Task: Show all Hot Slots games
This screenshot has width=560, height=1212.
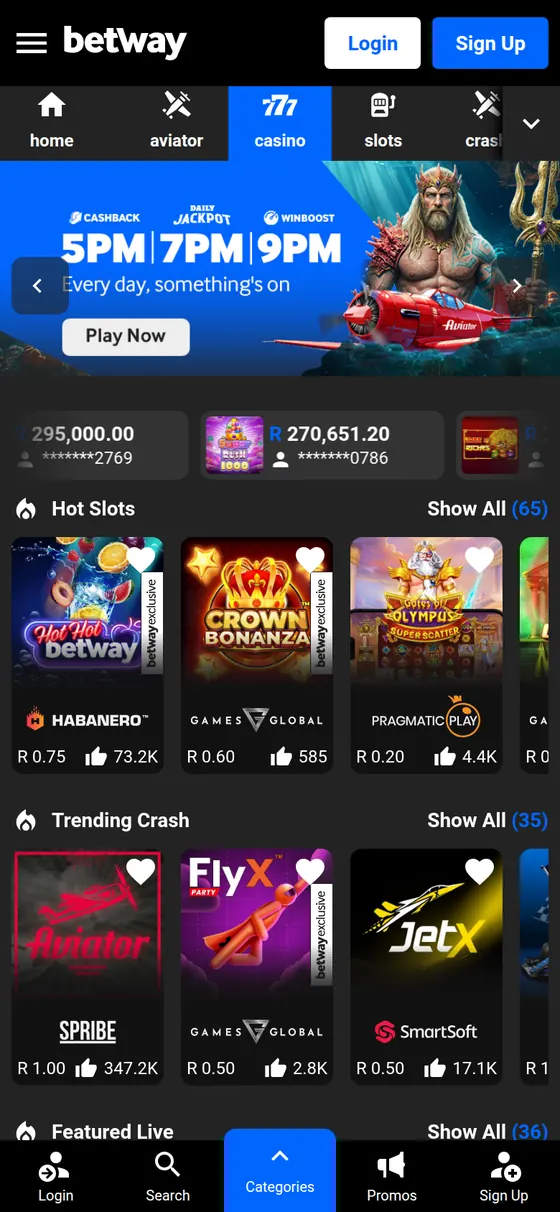Action: pyautogui.click(x=487, y=508)
